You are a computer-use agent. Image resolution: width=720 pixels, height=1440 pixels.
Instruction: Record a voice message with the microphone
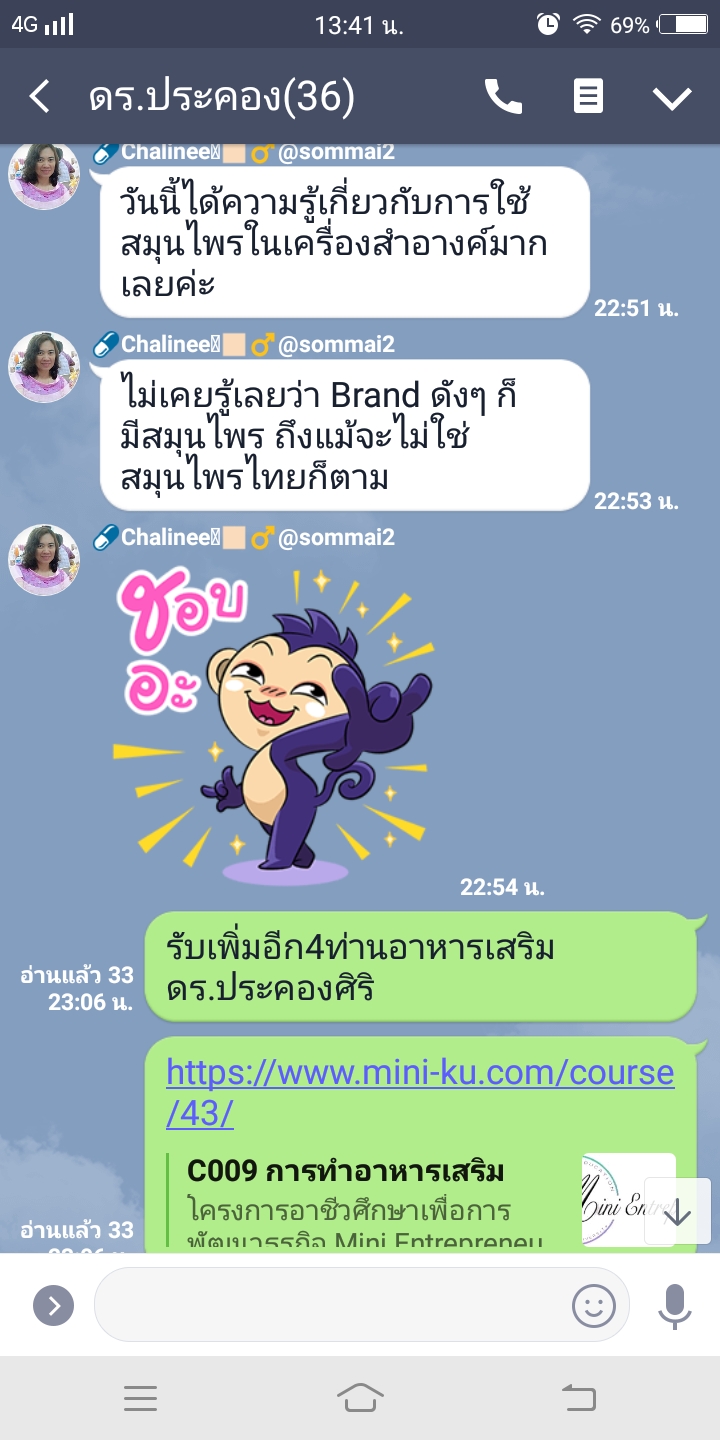674,1305
